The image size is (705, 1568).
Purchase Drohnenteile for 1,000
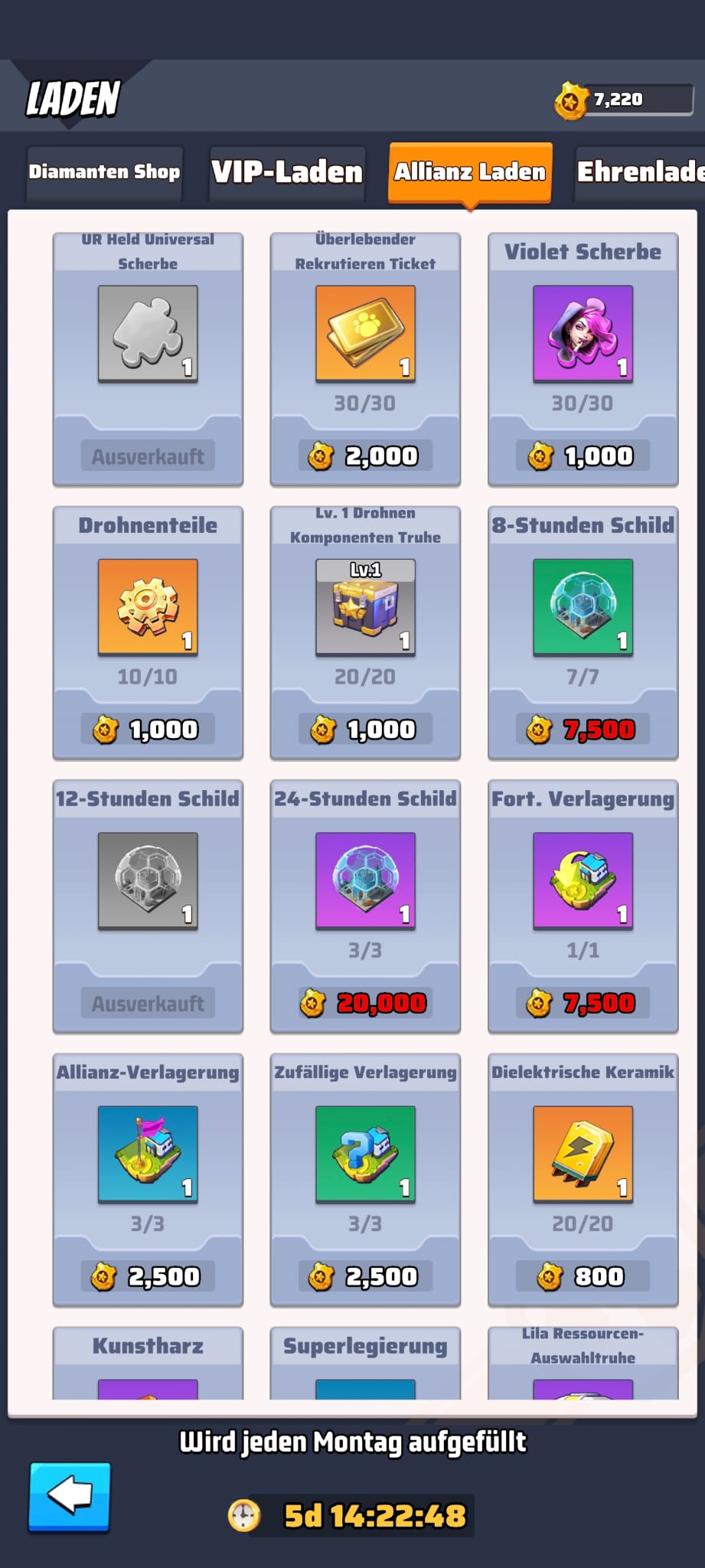148,730
